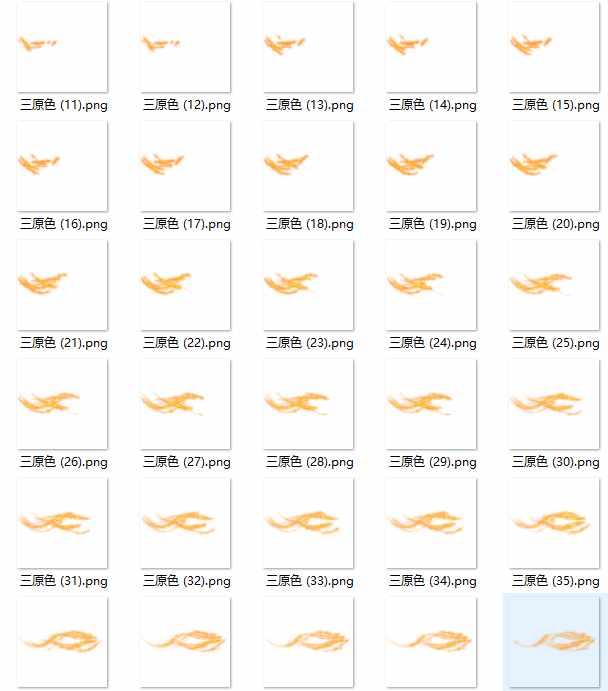Select 三原色 (30).png image
Image resolution: width=608 pixels, height=691 pixels.
[x=554, y=404]
